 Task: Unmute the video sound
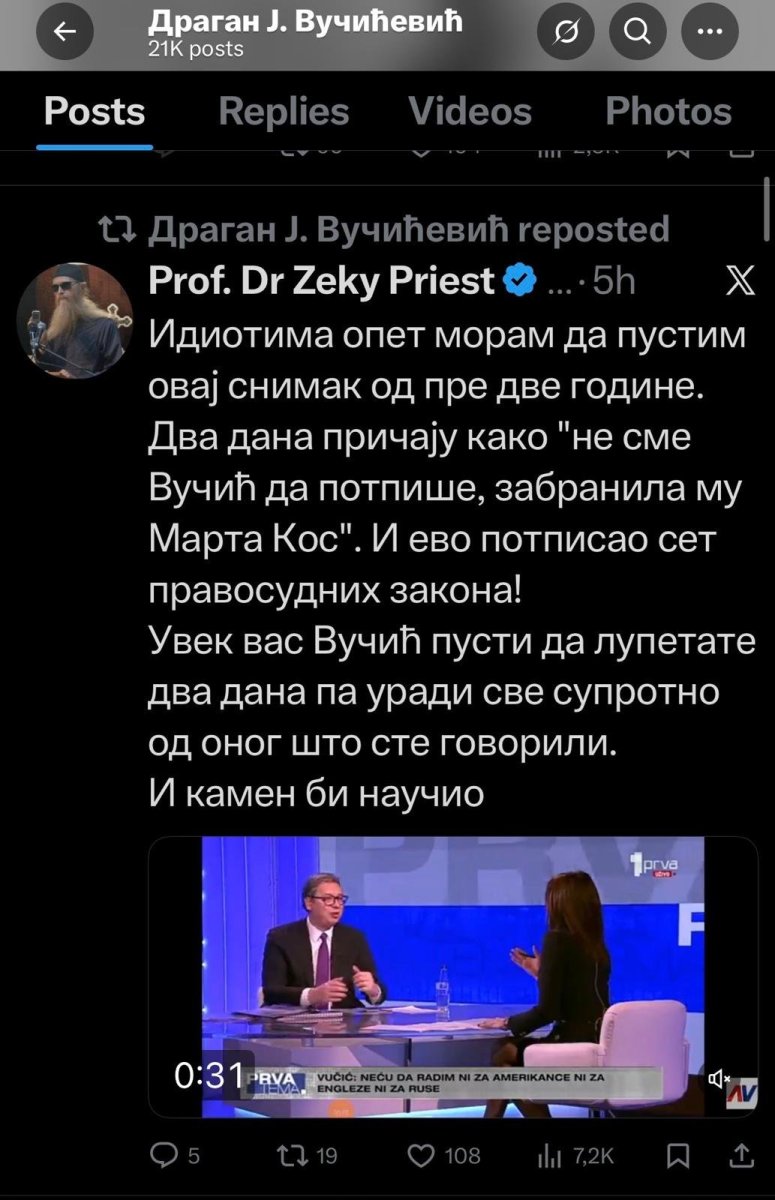718,1078
